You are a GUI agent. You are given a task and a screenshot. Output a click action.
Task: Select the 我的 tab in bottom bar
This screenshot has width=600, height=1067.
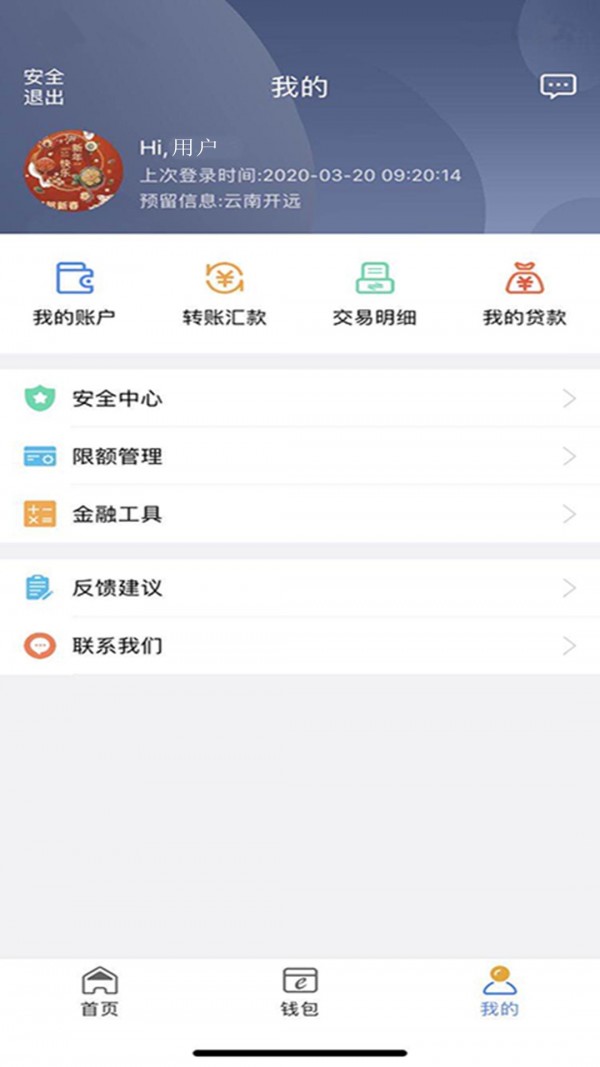click(x=499, y=991)
